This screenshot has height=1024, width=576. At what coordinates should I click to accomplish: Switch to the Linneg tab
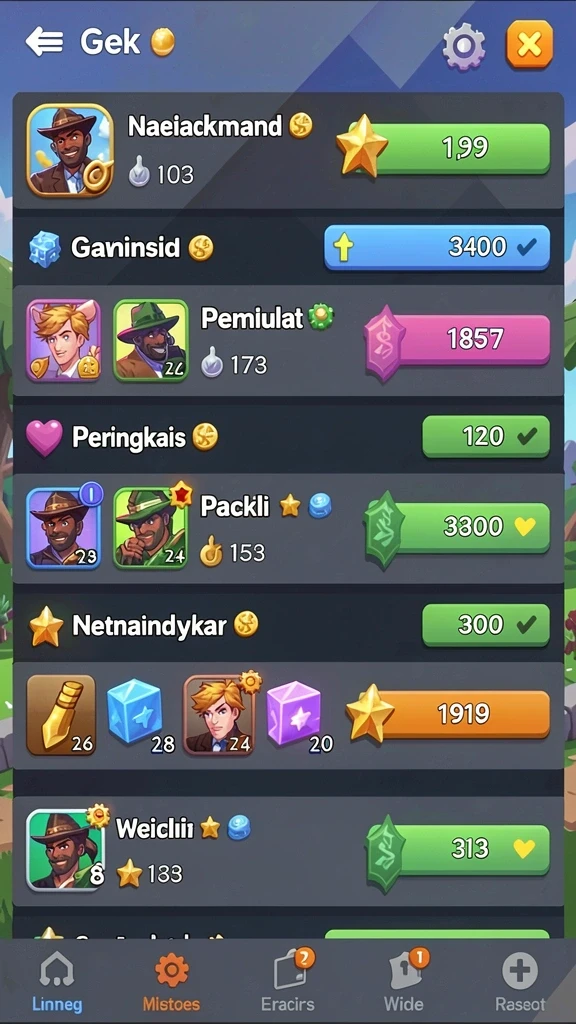(x=57, y=981)
